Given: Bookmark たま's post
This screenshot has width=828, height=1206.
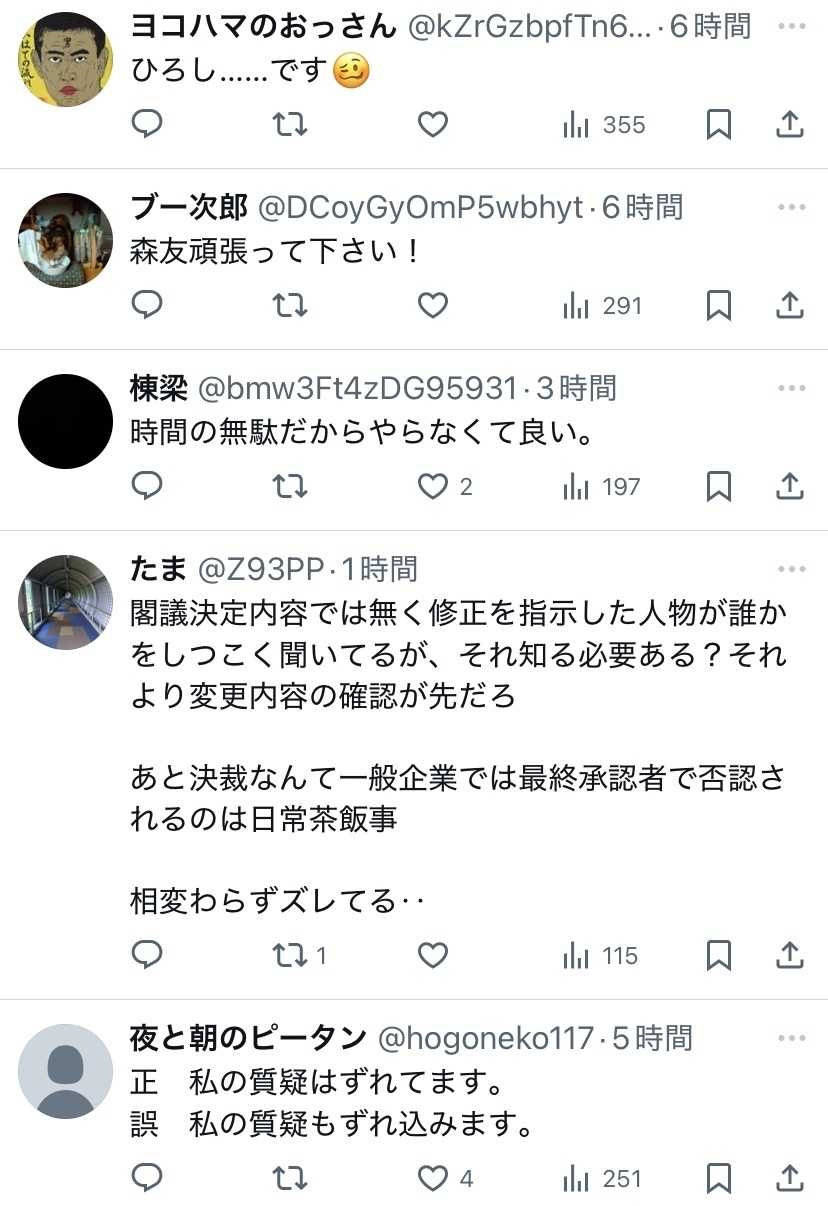Looking at the screenshot, I should [718, 956].
